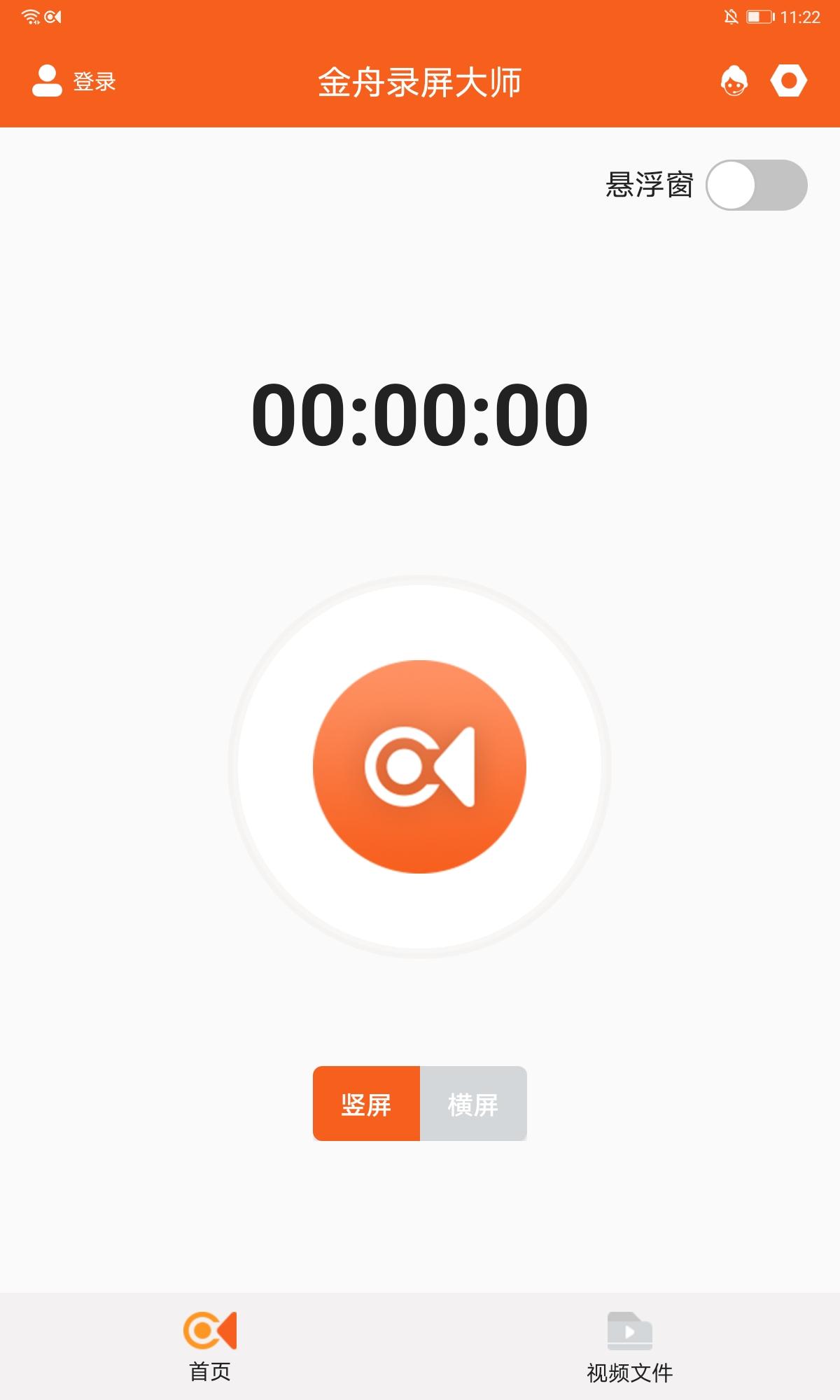Go to the 首页 home tab
Viewport: 840px width, 1400px height.
tap(210, 1347)
